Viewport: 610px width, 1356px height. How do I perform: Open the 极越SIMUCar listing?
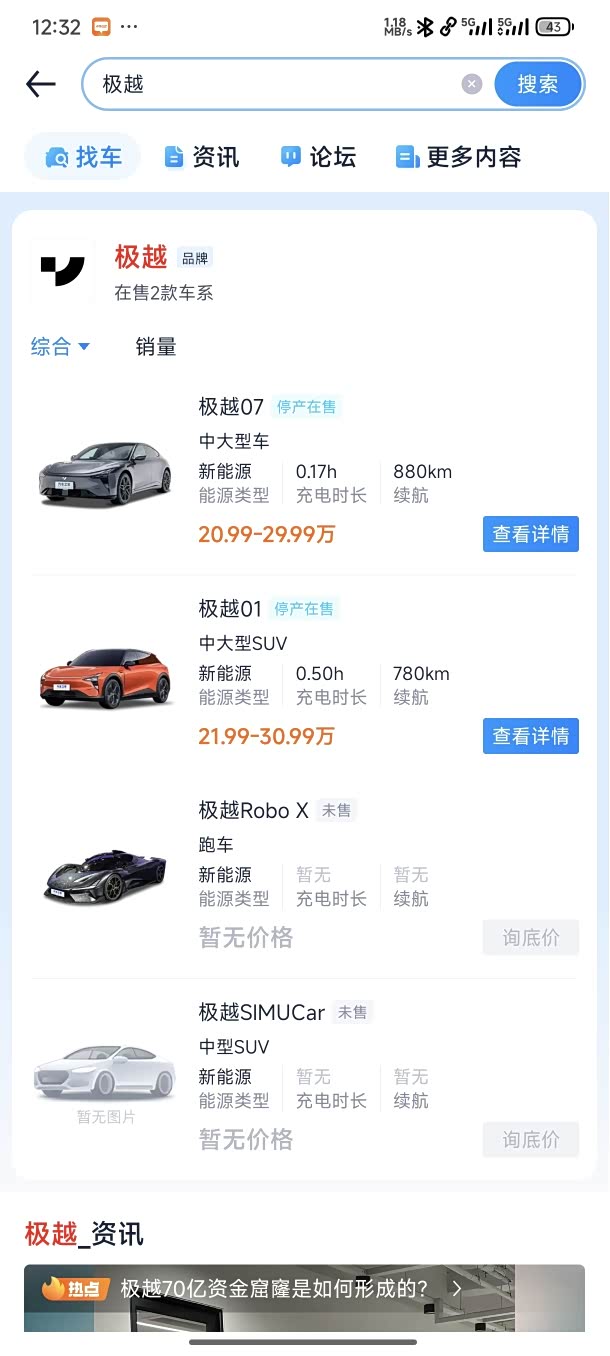click(261, 1013)
